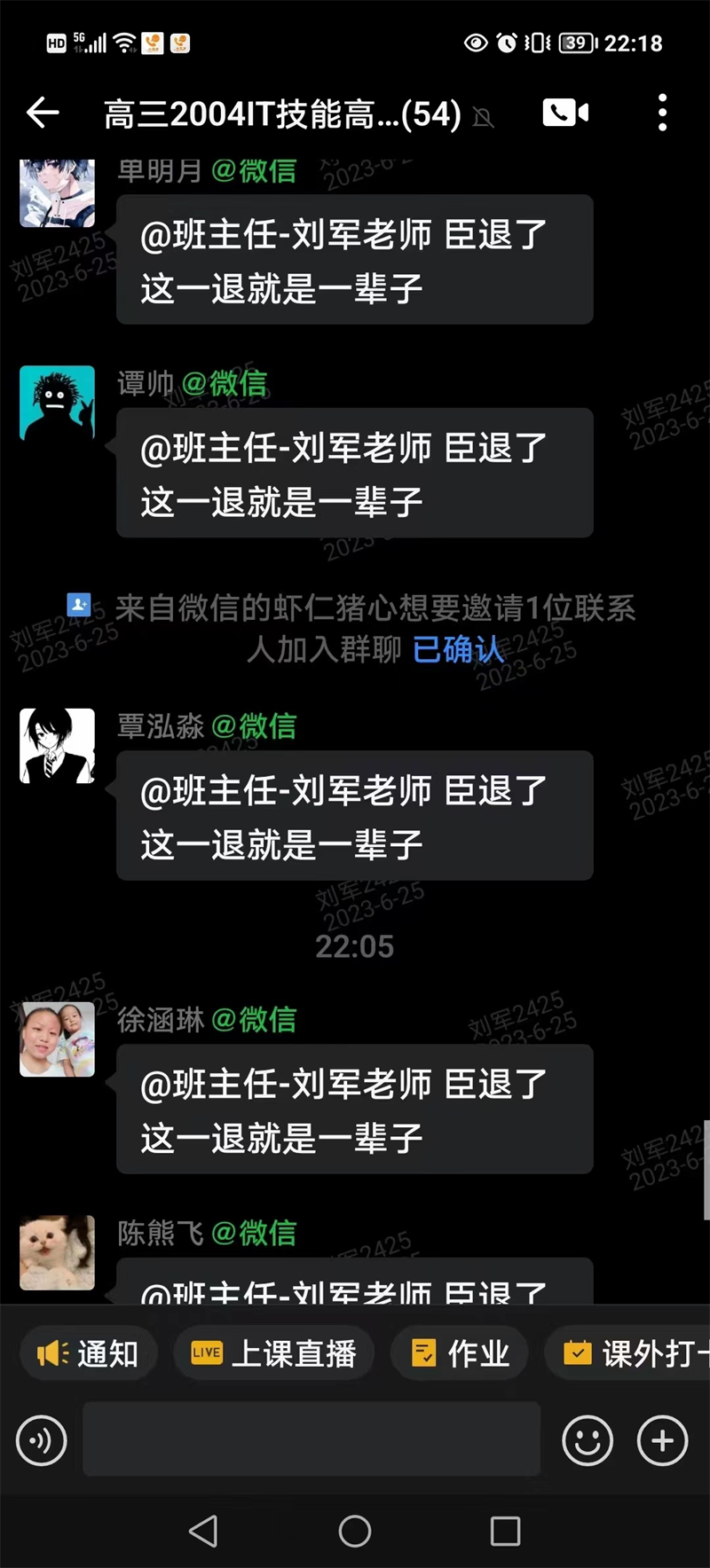Image resolution: width=710 pixels, height=1568 pixels.
Task: Switch to voice message input
Action: point(42,1441)
